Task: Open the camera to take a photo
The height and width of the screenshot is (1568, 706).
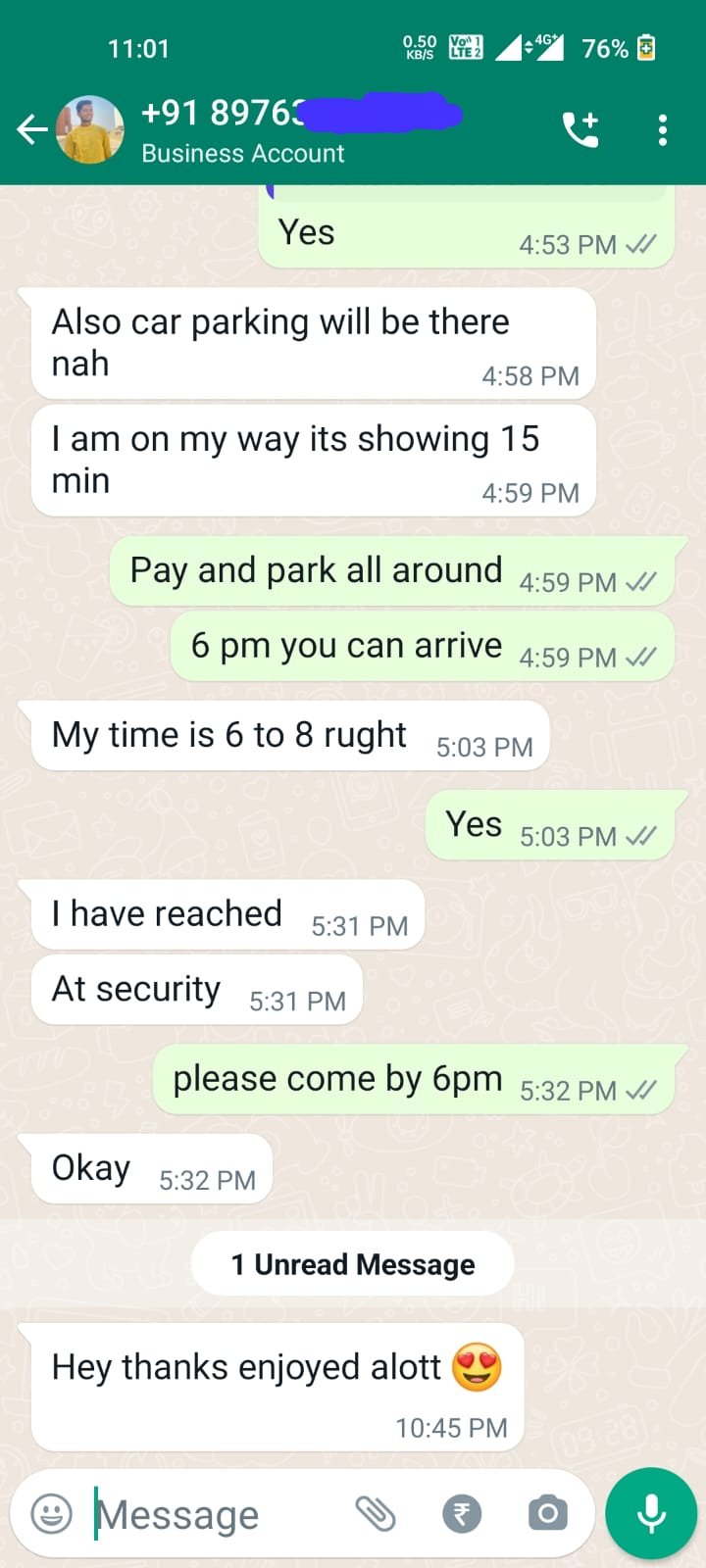Action: [x=547, y=1514]
